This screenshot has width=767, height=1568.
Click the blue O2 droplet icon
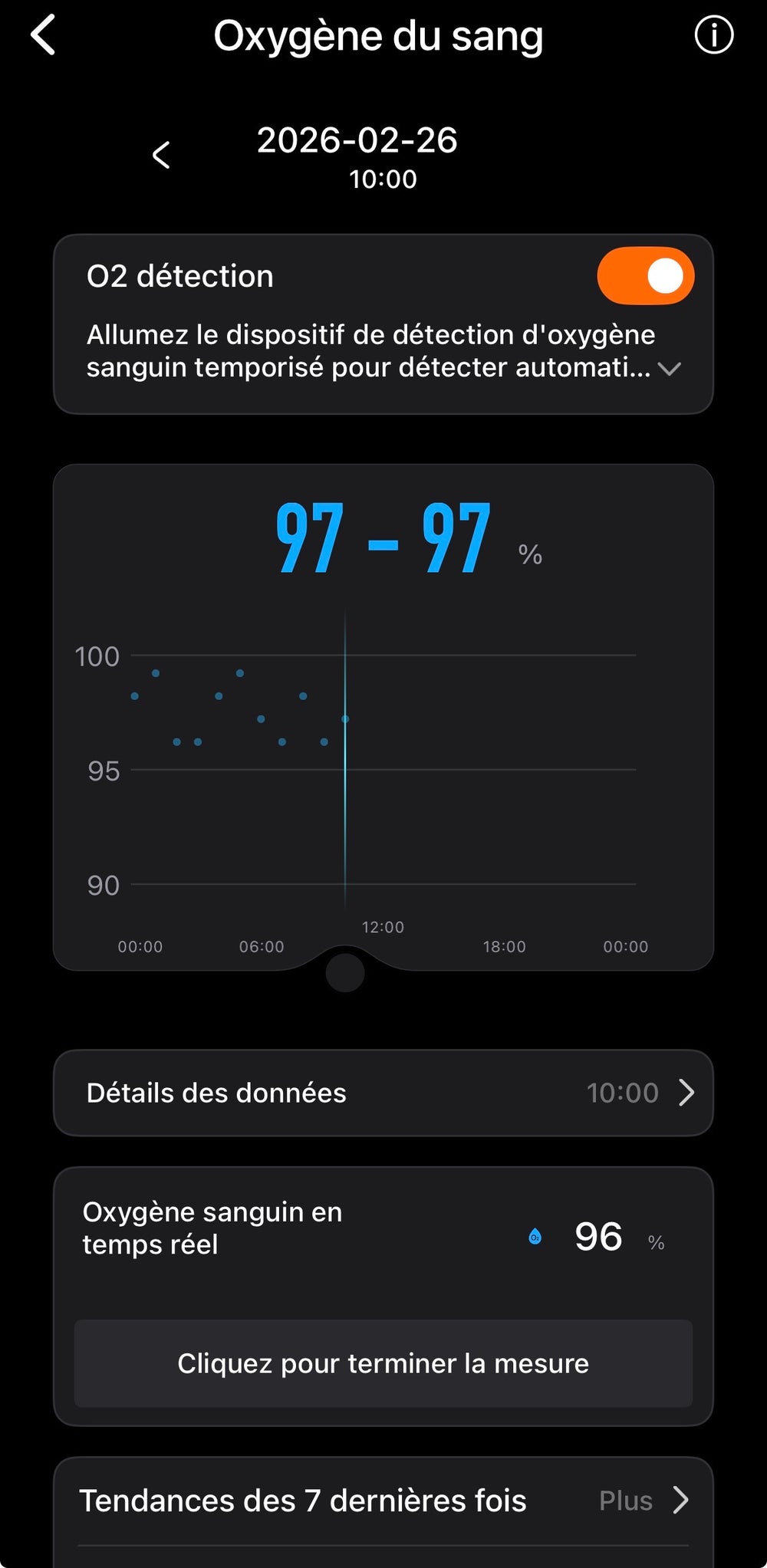pos(535,1236)
